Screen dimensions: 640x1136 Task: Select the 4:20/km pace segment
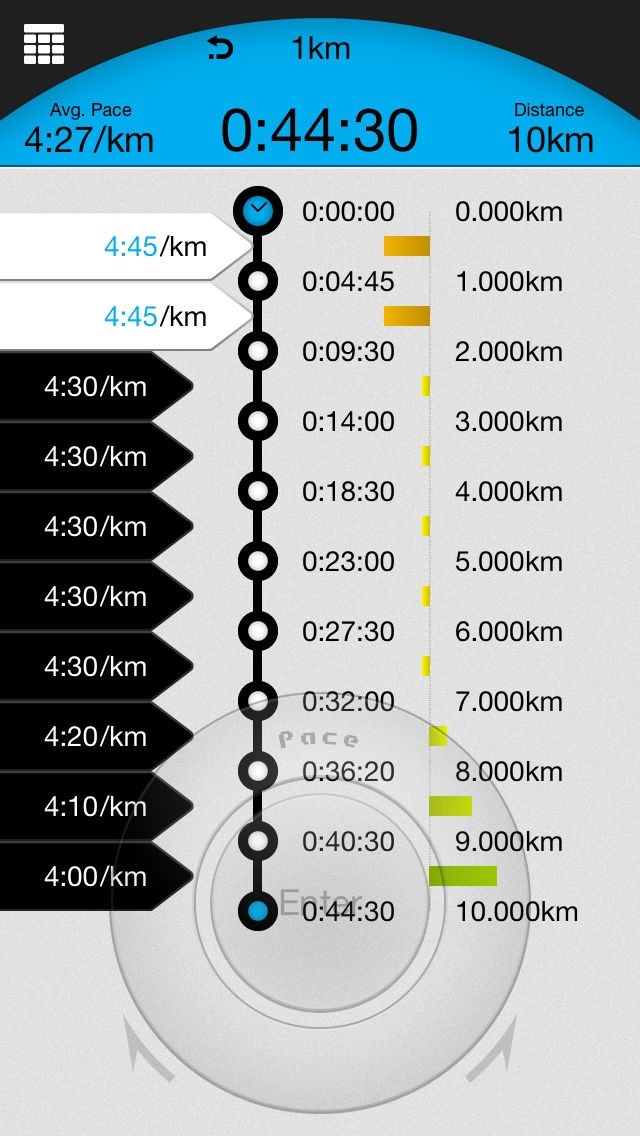coord(97,736)
